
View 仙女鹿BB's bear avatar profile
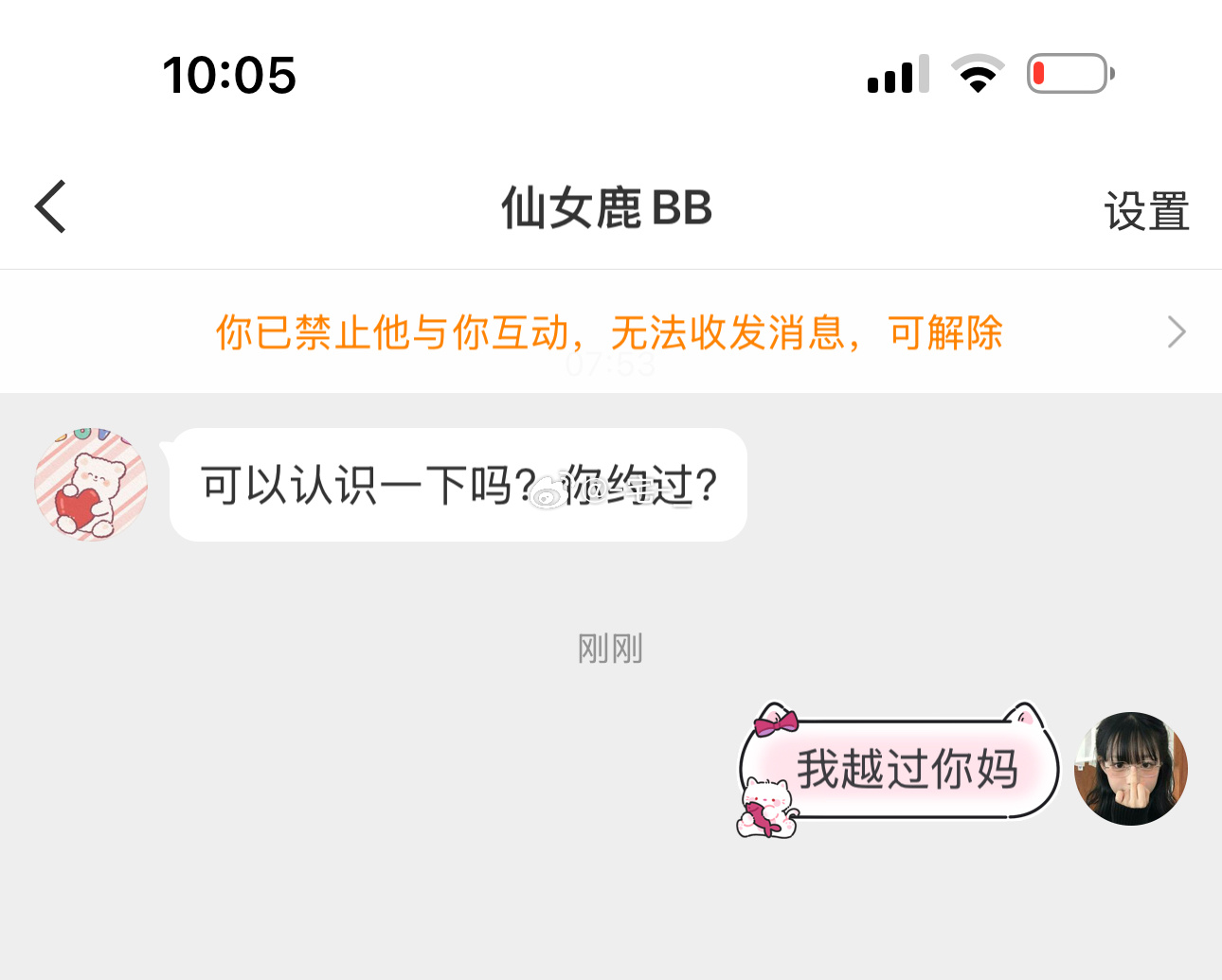click(x=91, y=484)
